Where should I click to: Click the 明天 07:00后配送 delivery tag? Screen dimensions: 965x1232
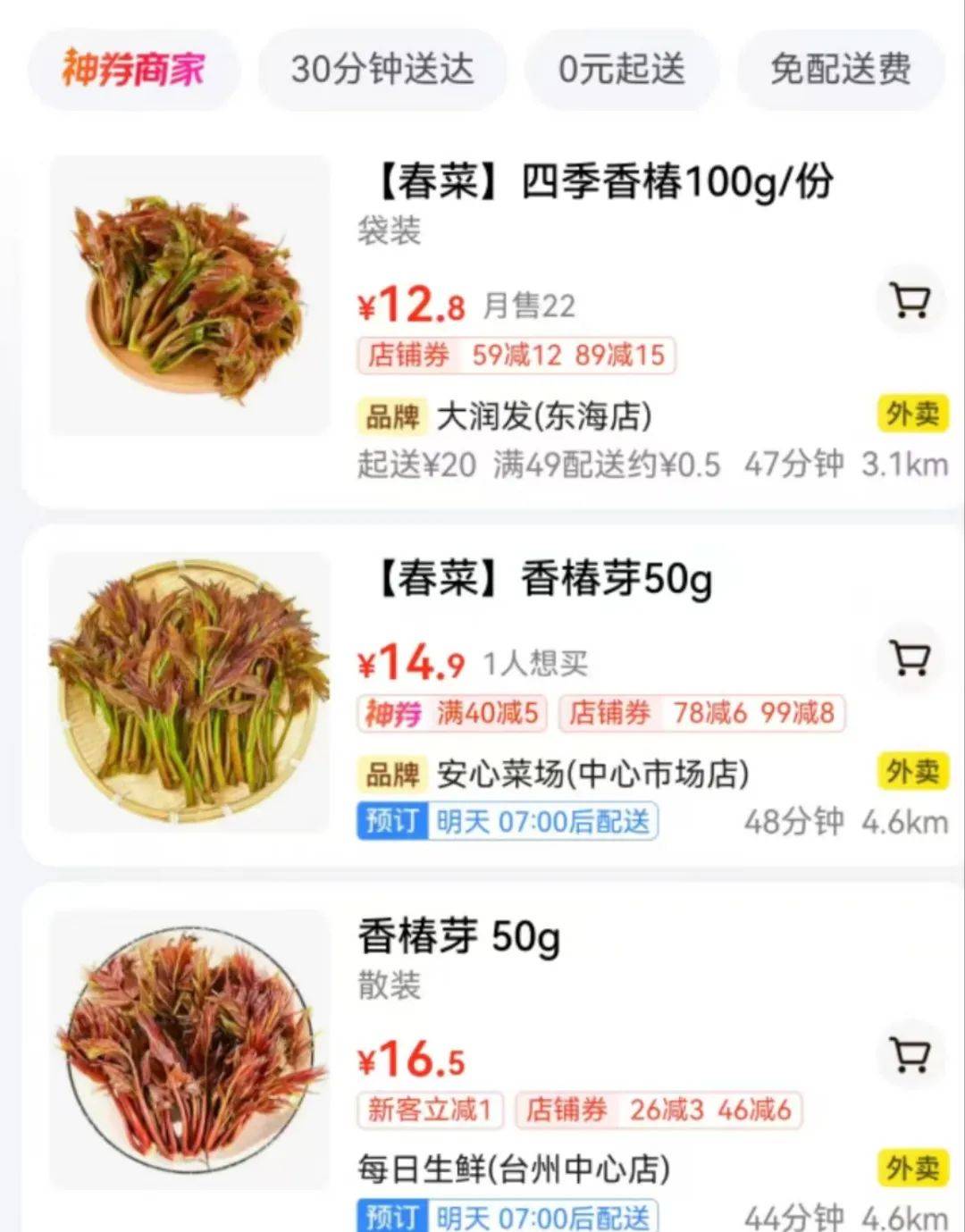point(543,820)
